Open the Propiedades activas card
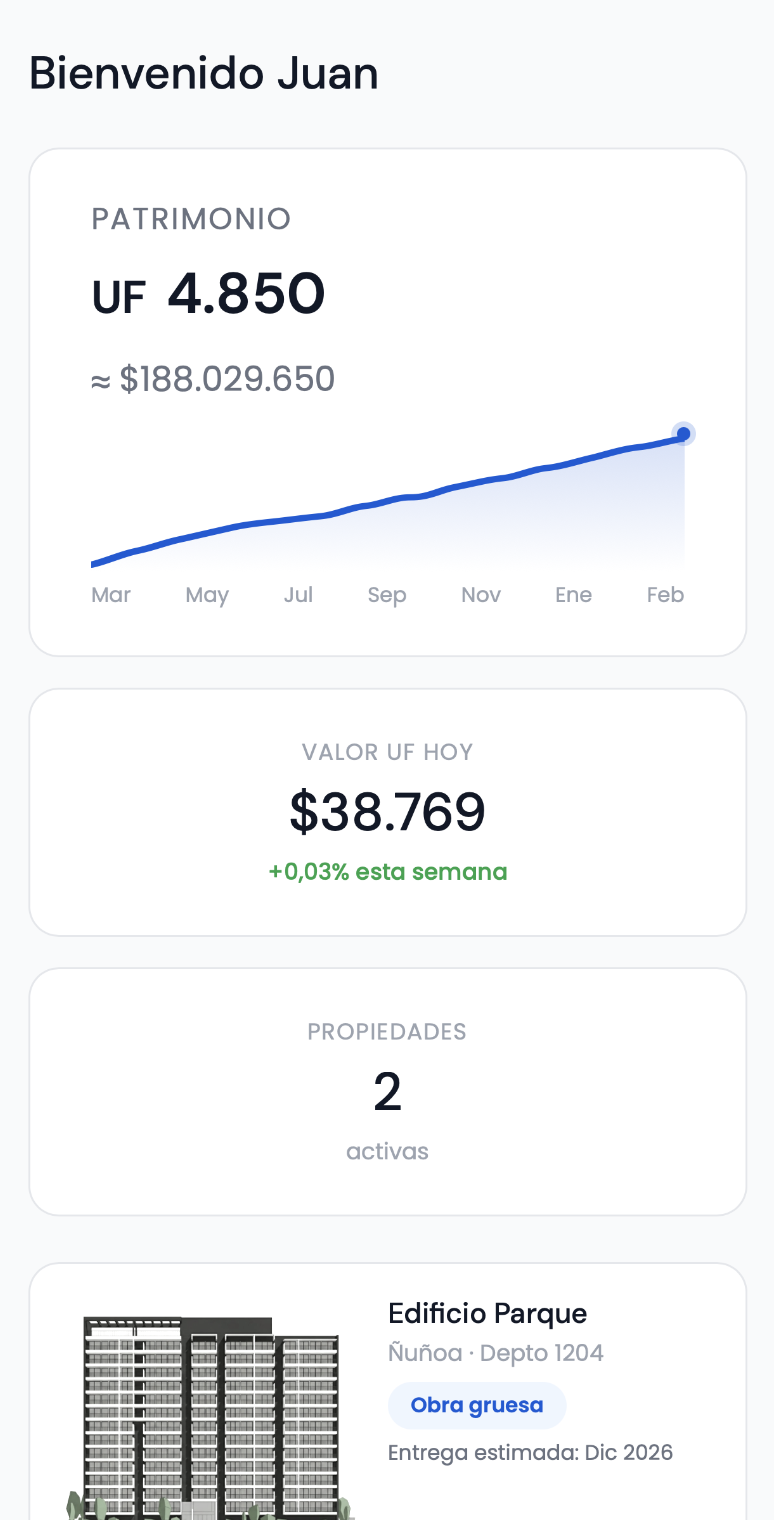Screen dimensions: 774x1520 [x=387, y=1092]
